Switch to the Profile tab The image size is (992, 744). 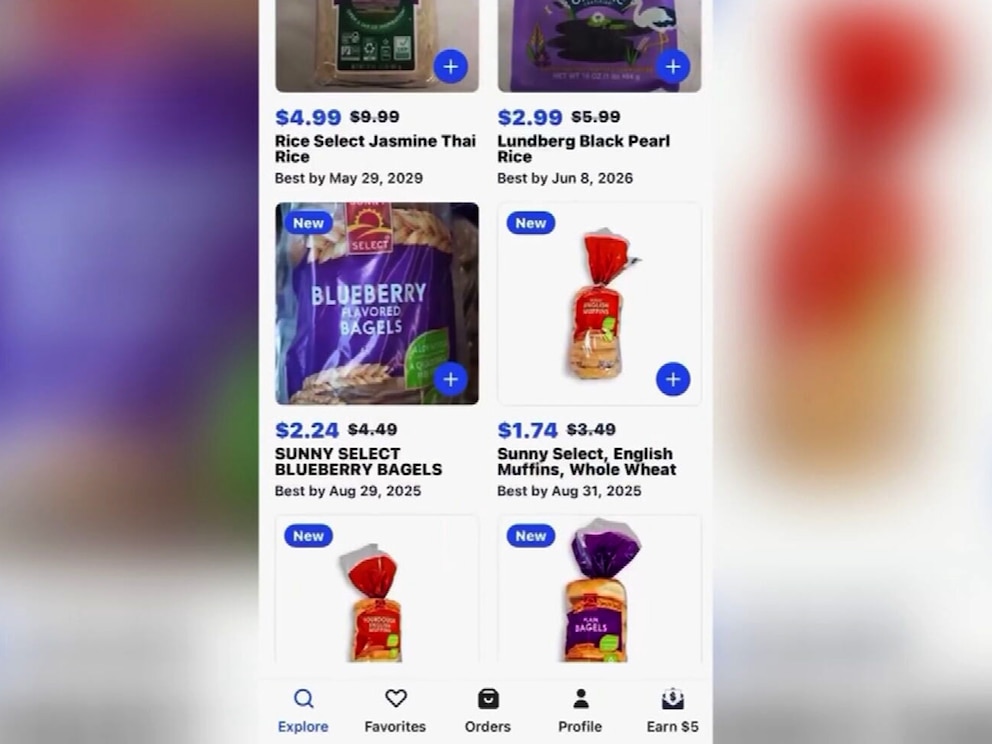point(580,711)
